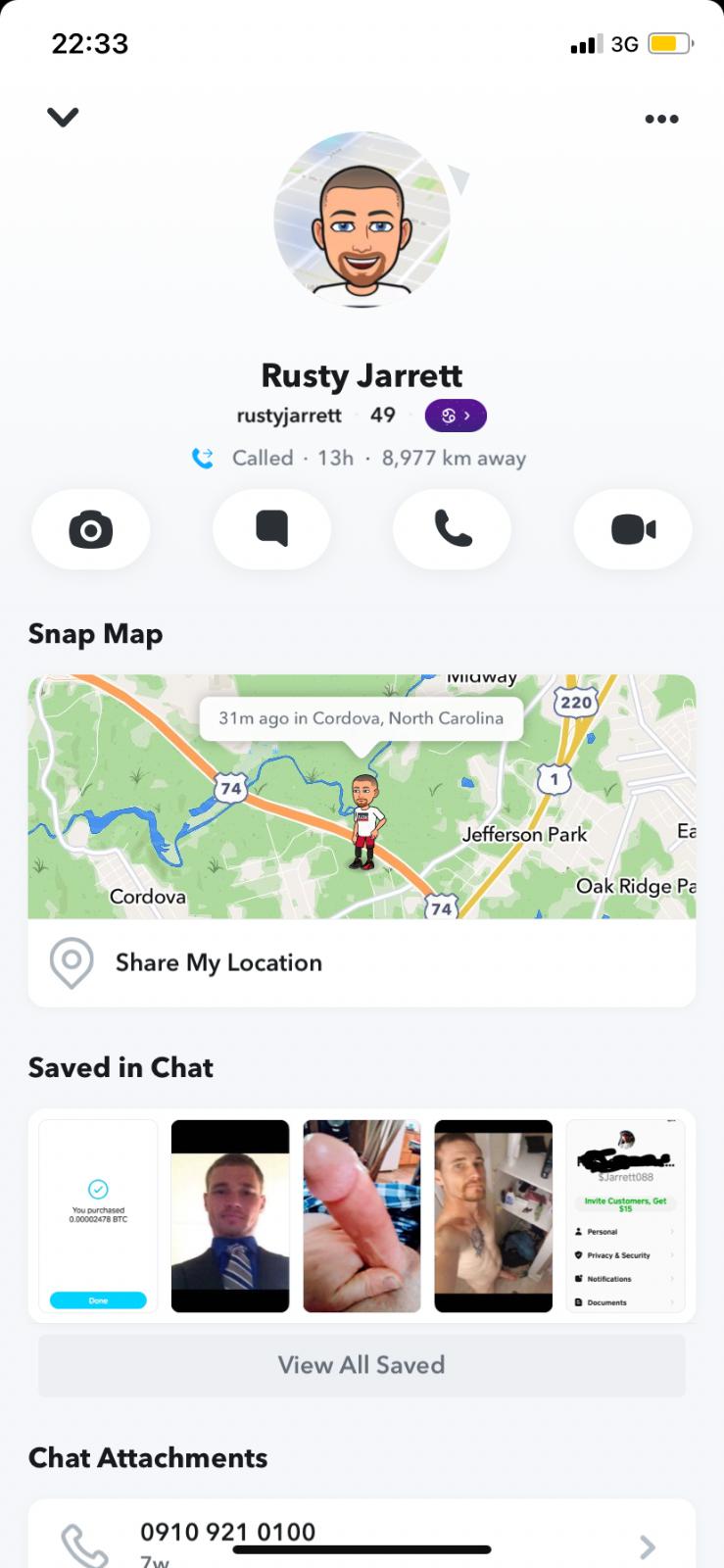
Task: Send a snap with the camera button
Action: point(91,529)
